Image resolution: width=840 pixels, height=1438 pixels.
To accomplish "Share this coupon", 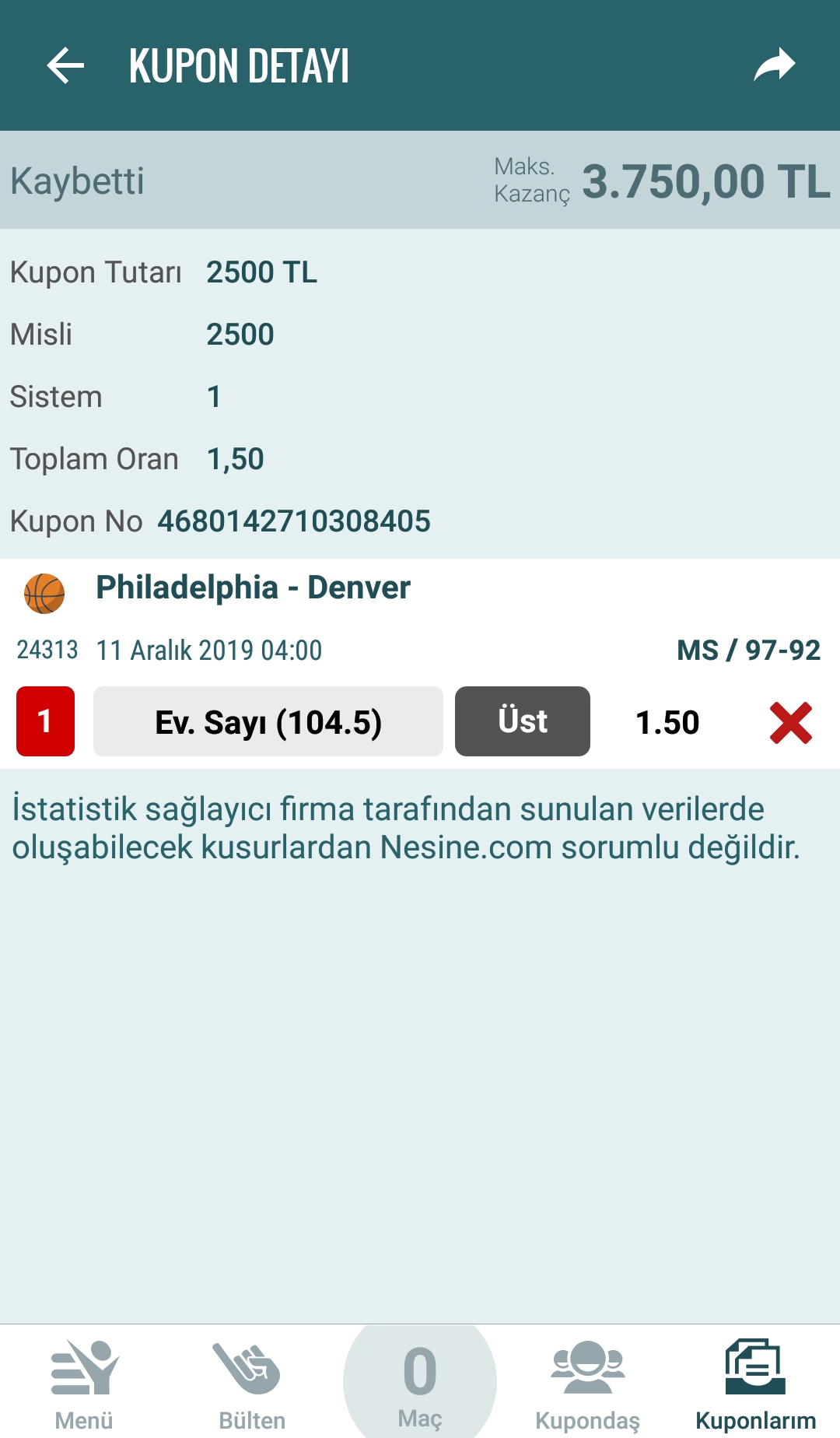I will [x=774, y=65].
